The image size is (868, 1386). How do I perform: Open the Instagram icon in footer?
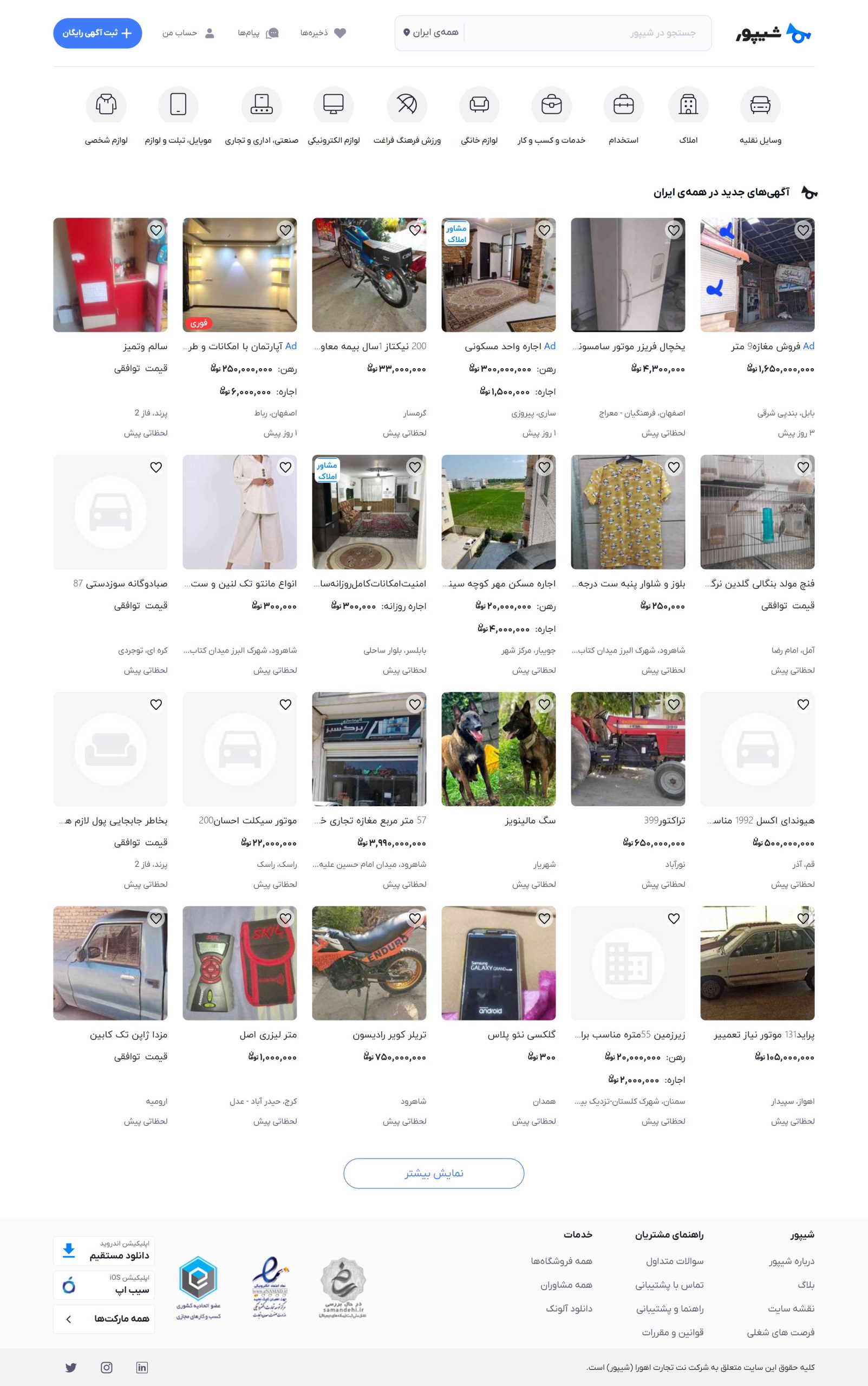pyautogui.click(x=106, y=1368)
